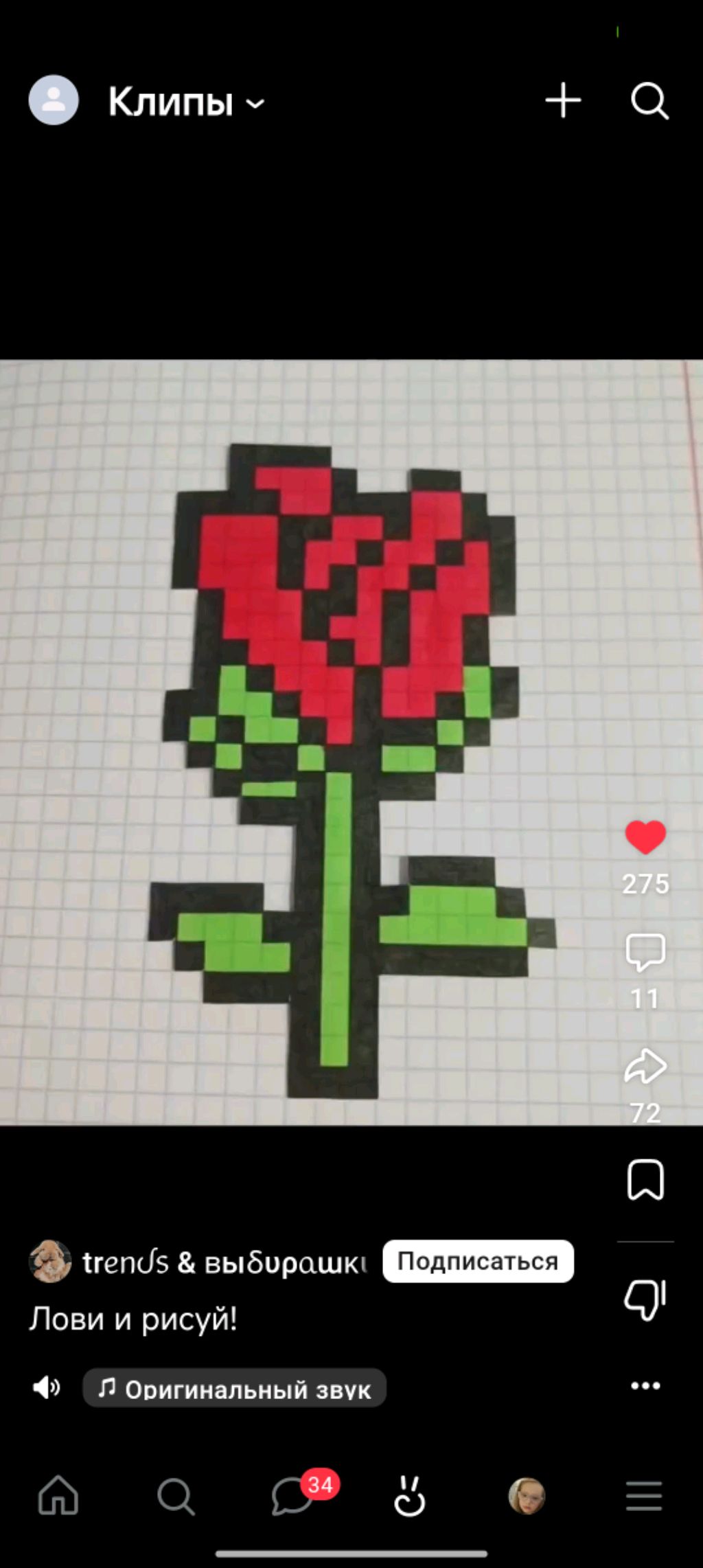703x1568 pixels.
Task: Switch to the bottom search tab
Action: pos(176,1496)
